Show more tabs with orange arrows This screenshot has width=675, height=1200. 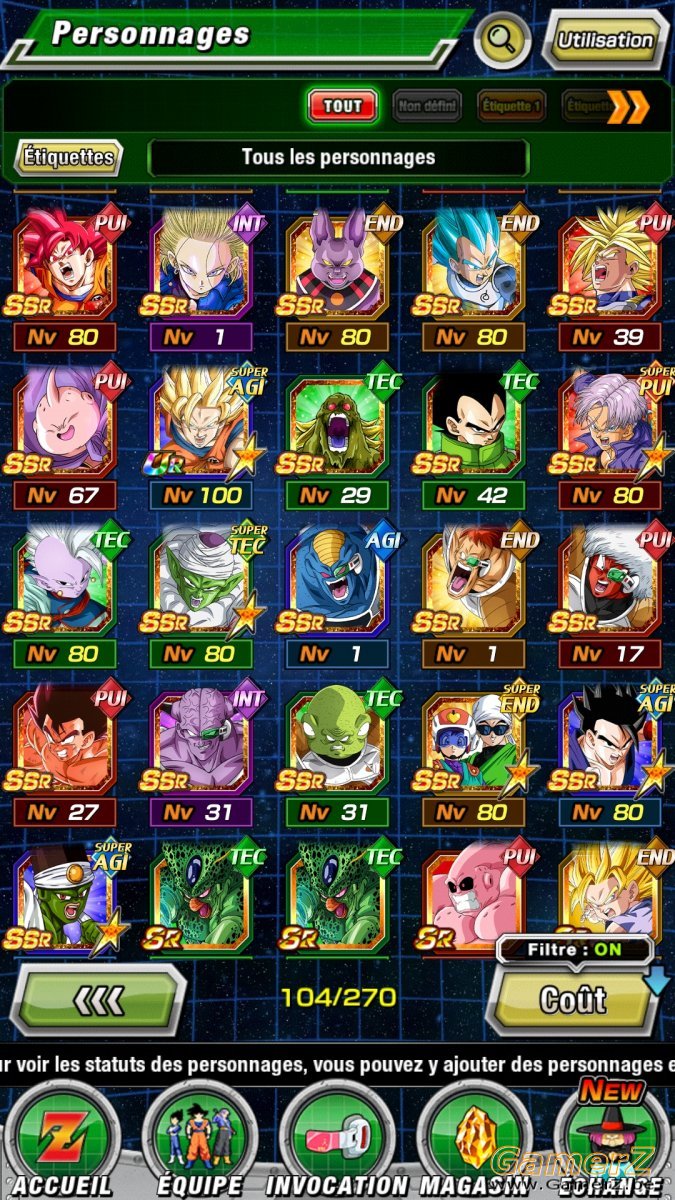click(x=629, y=107)
